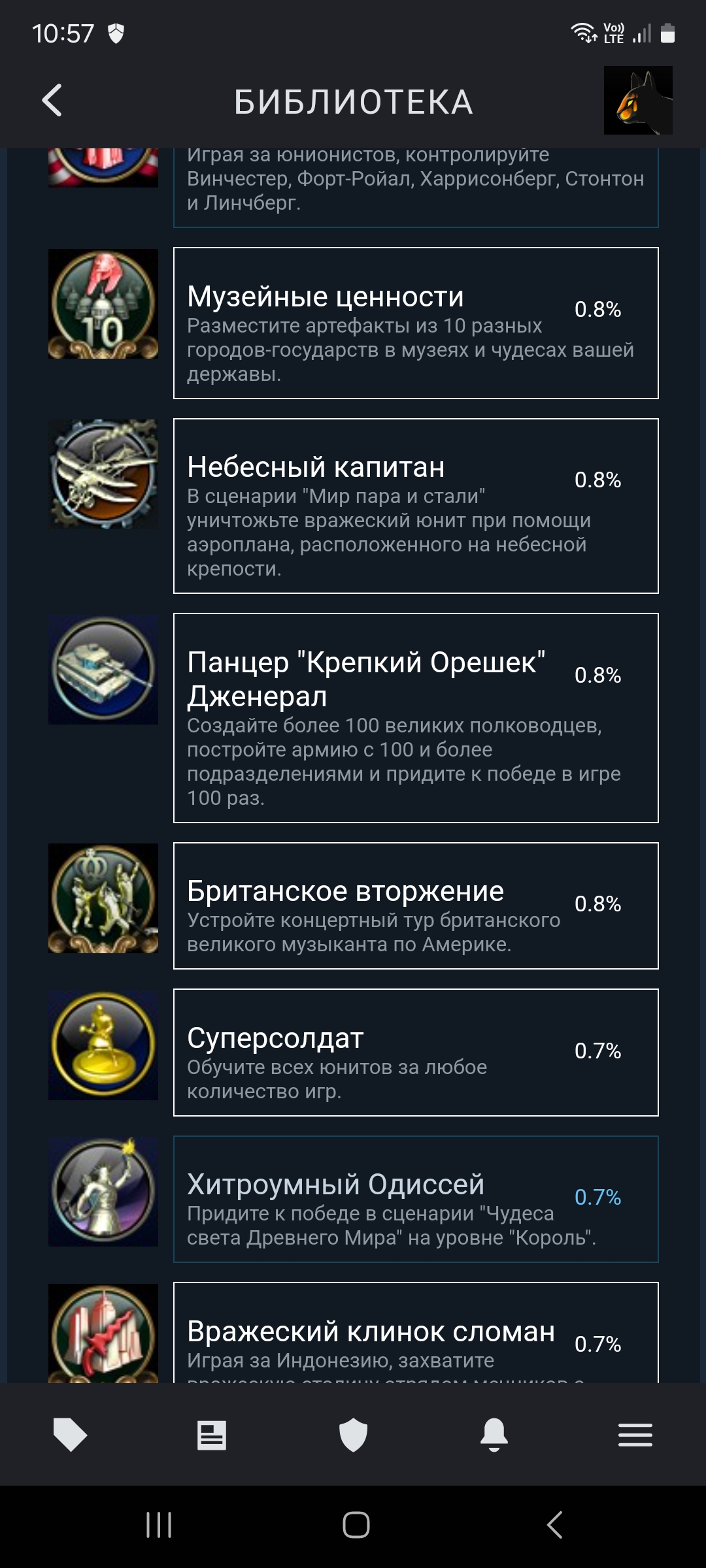The height and width of the screenshot is (1568, 706).
Task: Open the Steam Guard shield tab
Action: pos(353,1435)
